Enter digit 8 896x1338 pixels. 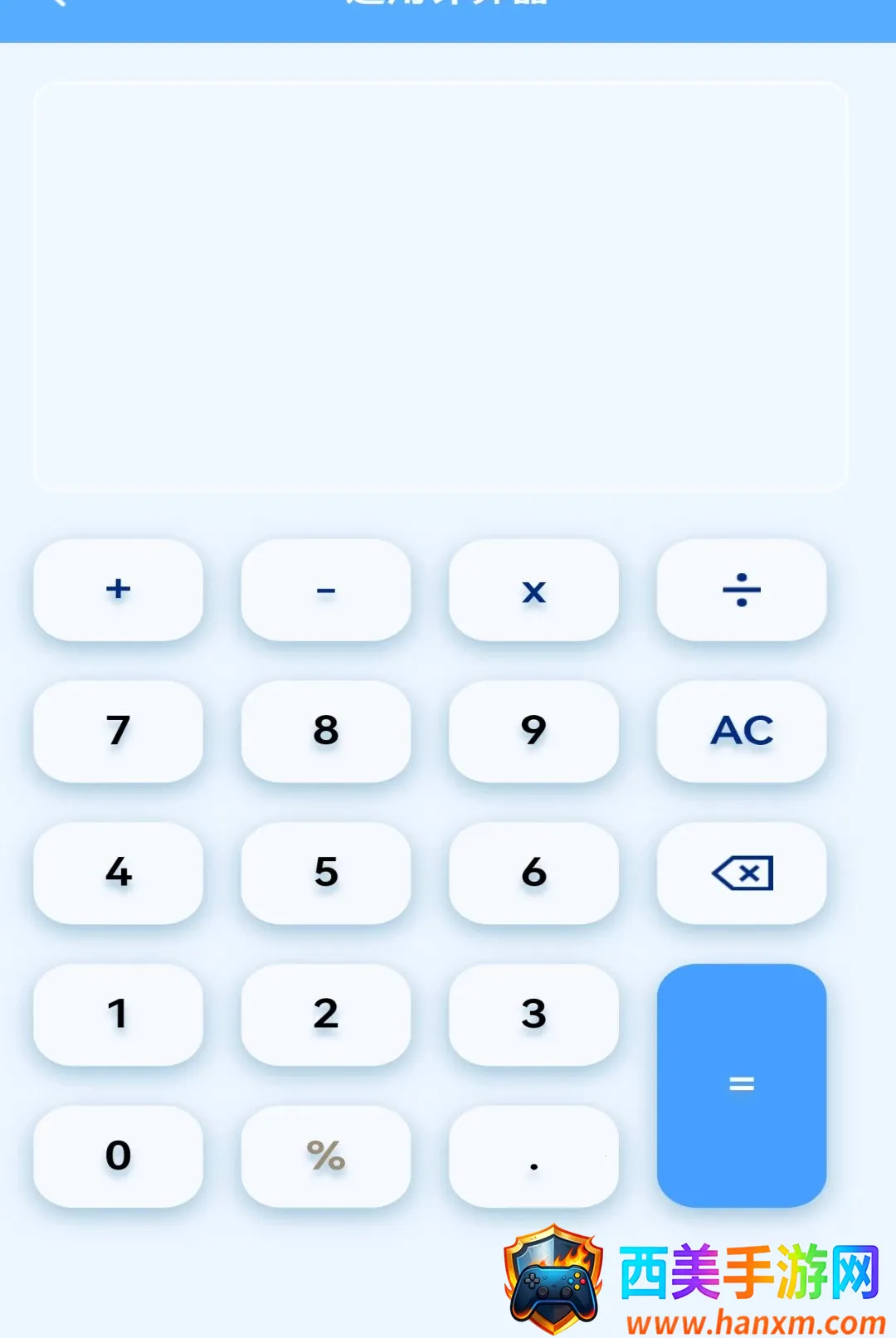pos(326,732)
